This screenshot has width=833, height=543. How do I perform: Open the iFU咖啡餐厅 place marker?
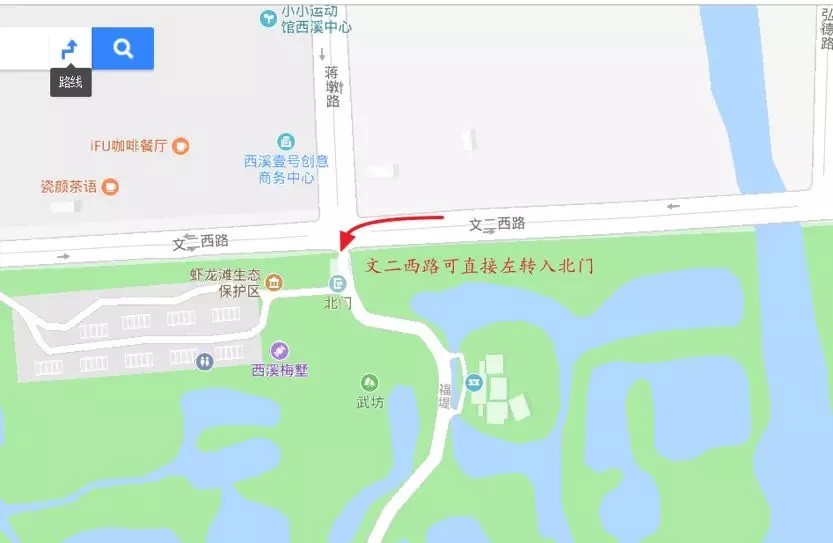180,146
